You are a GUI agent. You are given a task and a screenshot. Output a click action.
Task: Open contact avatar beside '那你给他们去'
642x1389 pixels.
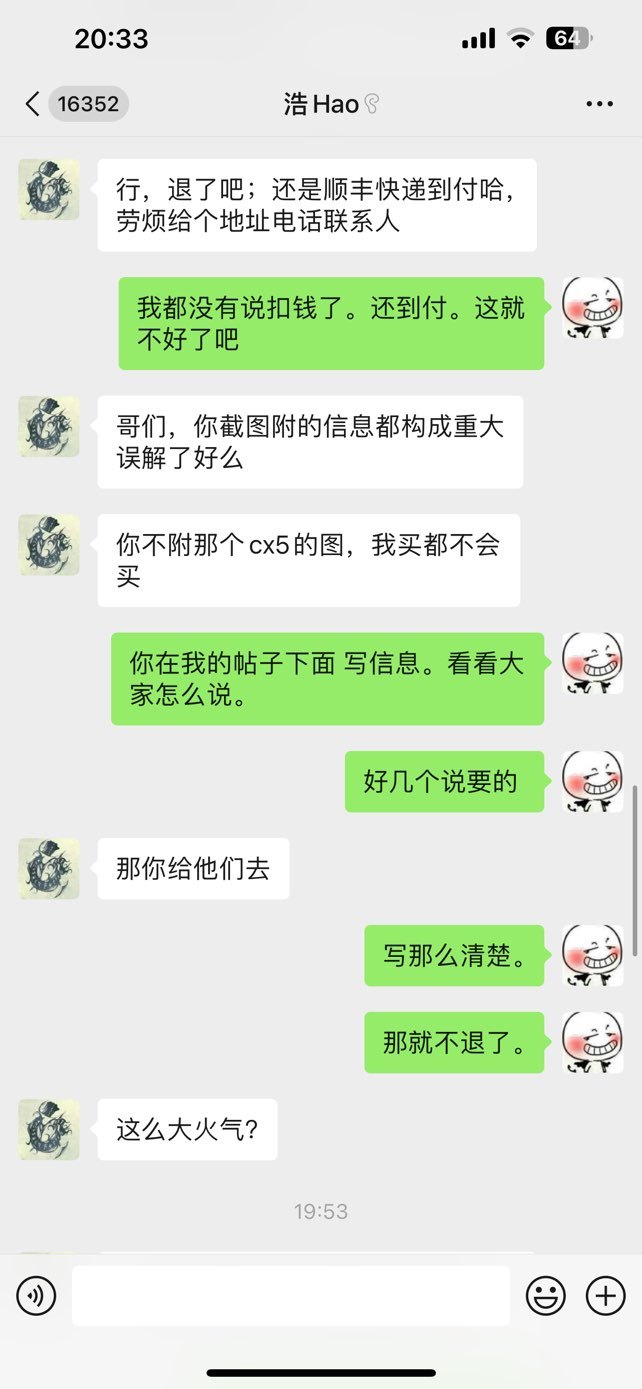click(x=49, y=869)
